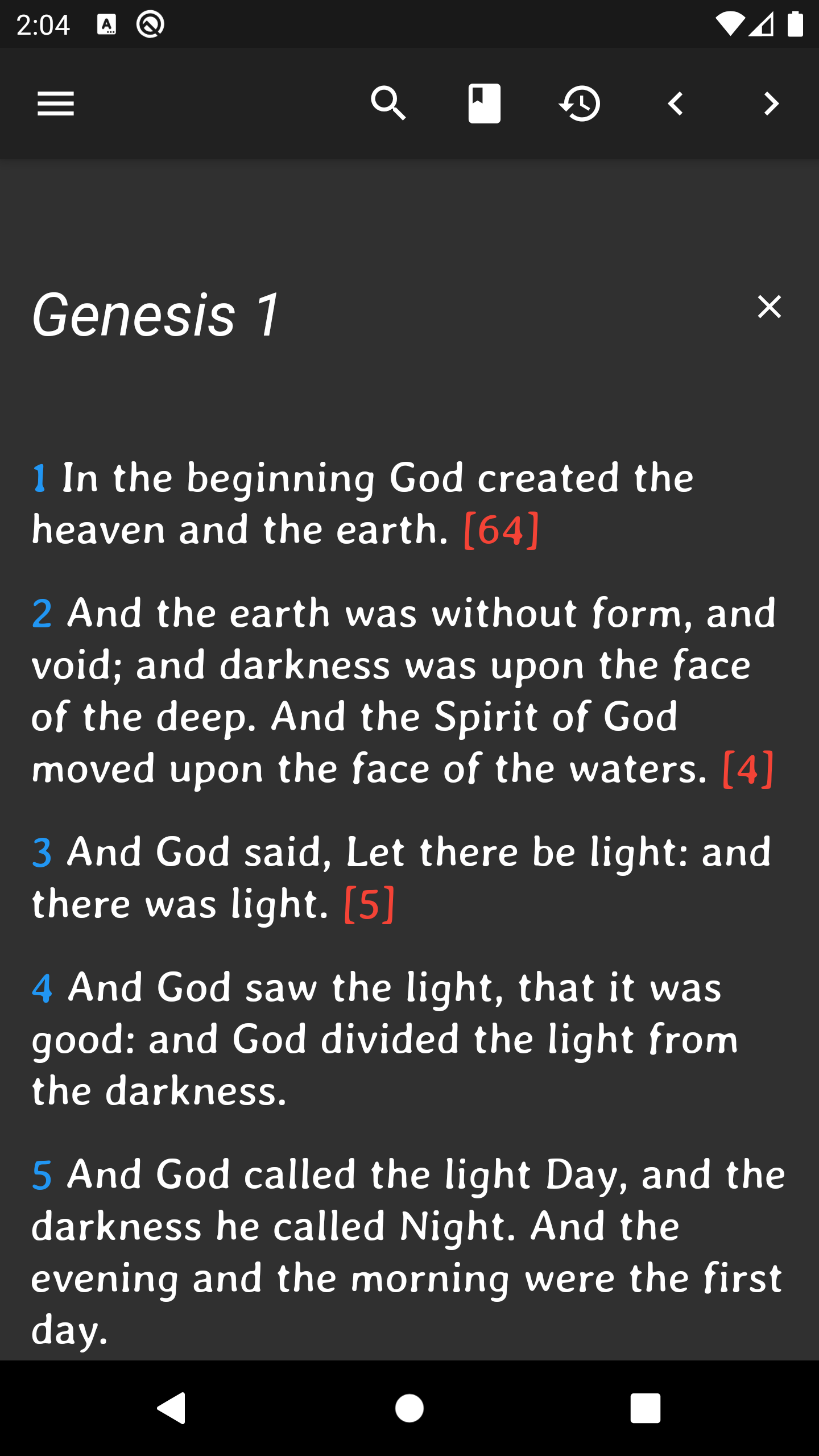
Task: Open cross references [5] on verse 3
Action: [x=369, y=905]
